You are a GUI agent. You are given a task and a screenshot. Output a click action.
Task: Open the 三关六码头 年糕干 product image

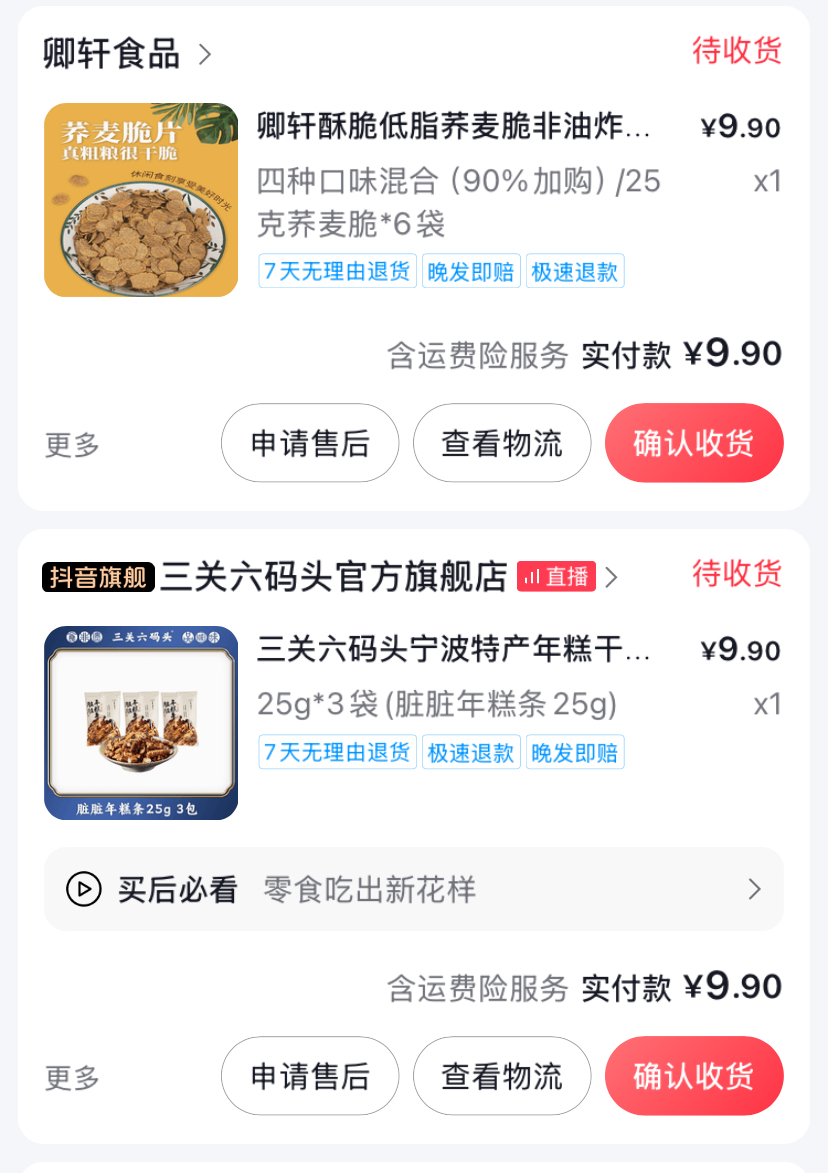point(141,723)
